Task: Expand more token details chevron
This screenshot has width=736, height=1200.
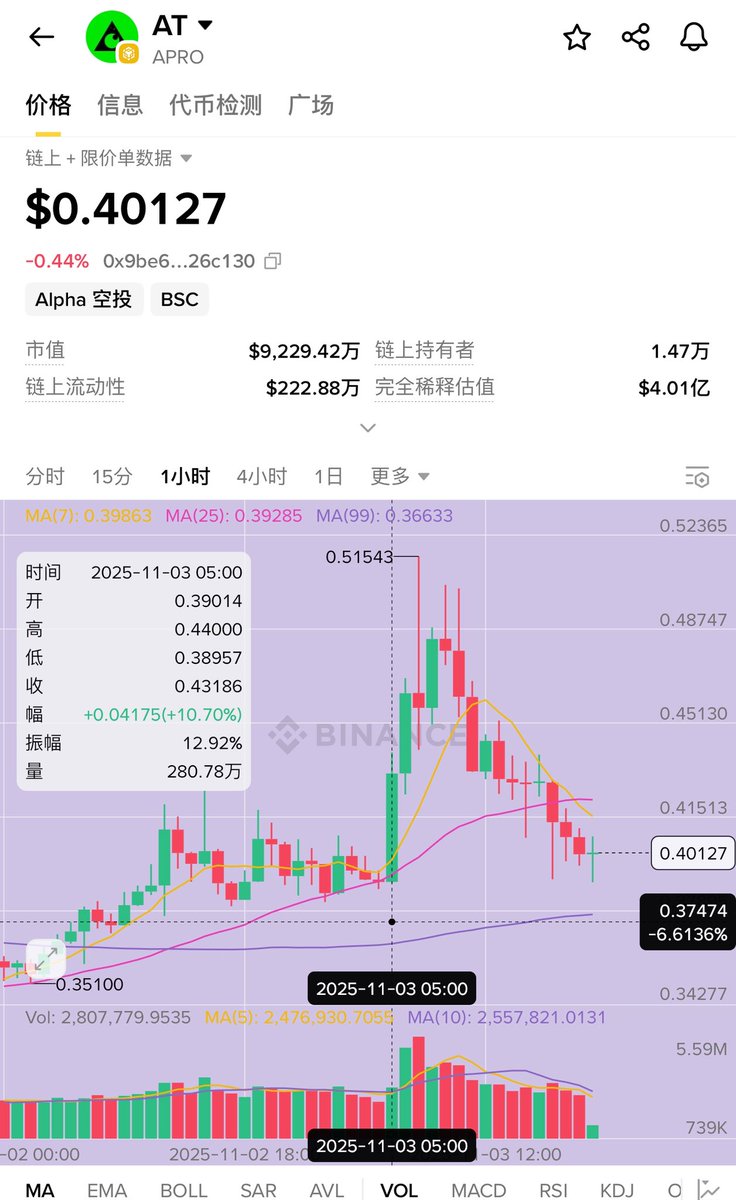Action: tap(368, 428)
